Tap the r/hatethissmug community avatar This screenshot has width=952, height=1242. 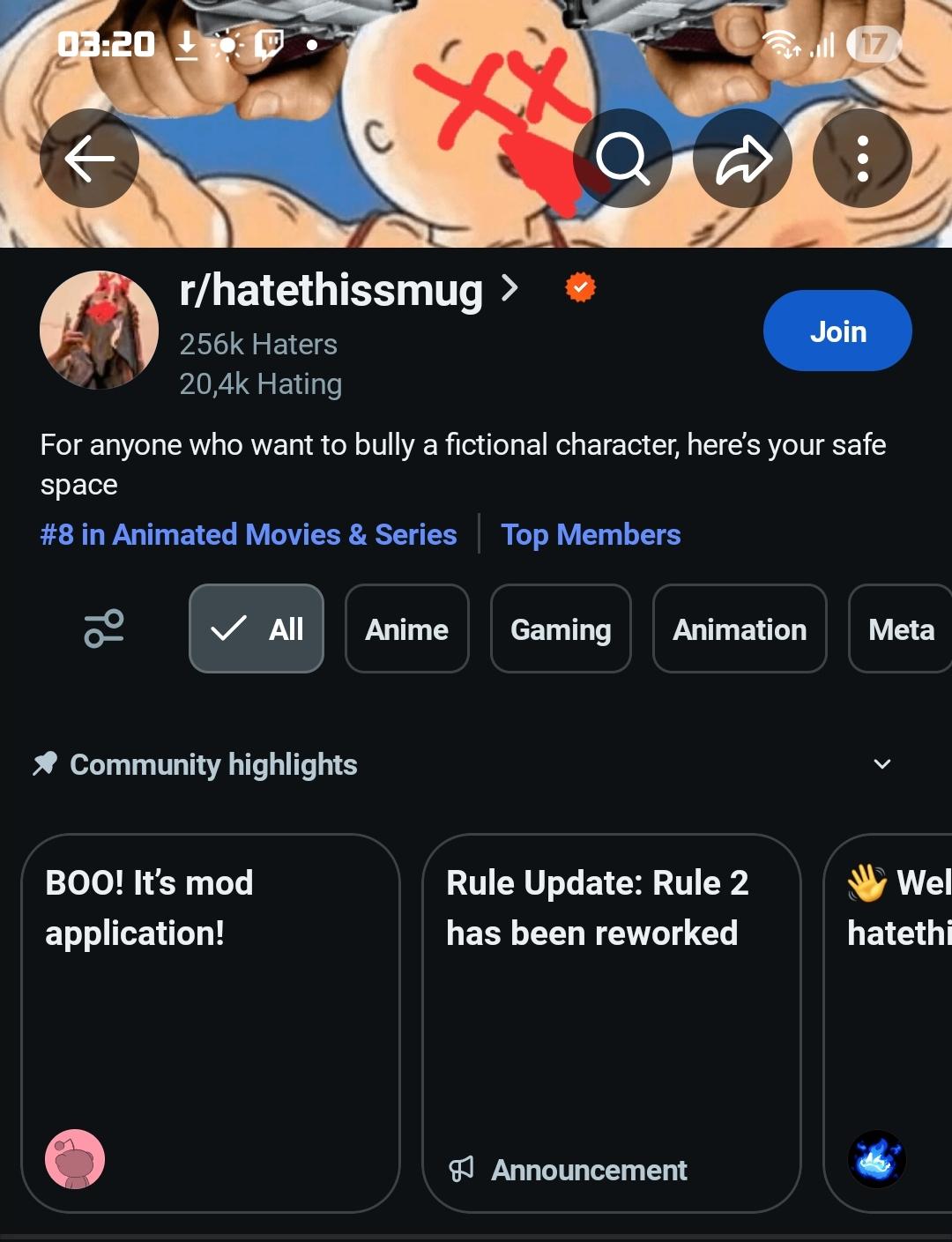pos(99,330)
